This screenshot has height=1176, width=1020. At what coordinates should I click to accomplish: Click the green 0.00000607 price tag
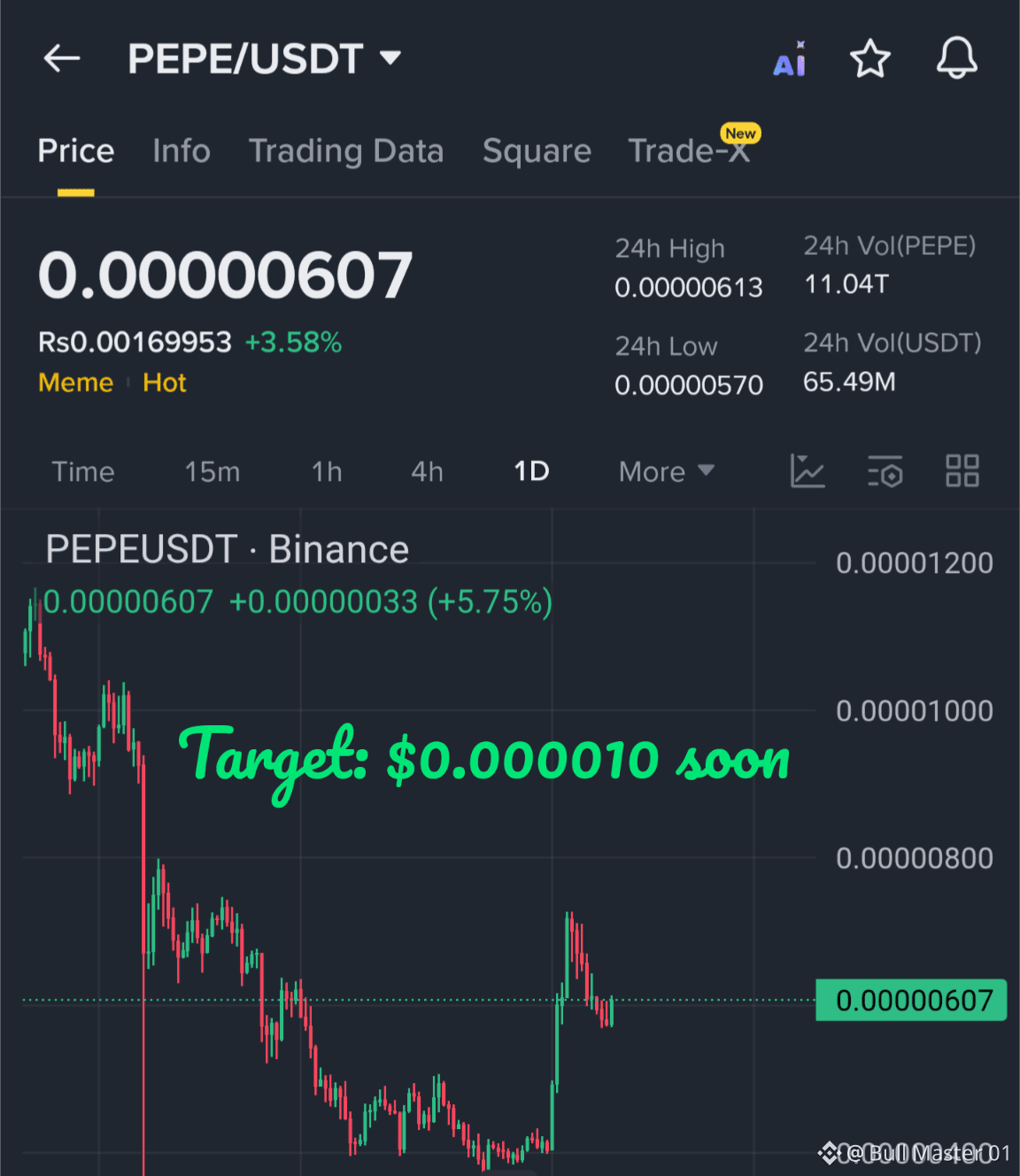[910, 1000]
